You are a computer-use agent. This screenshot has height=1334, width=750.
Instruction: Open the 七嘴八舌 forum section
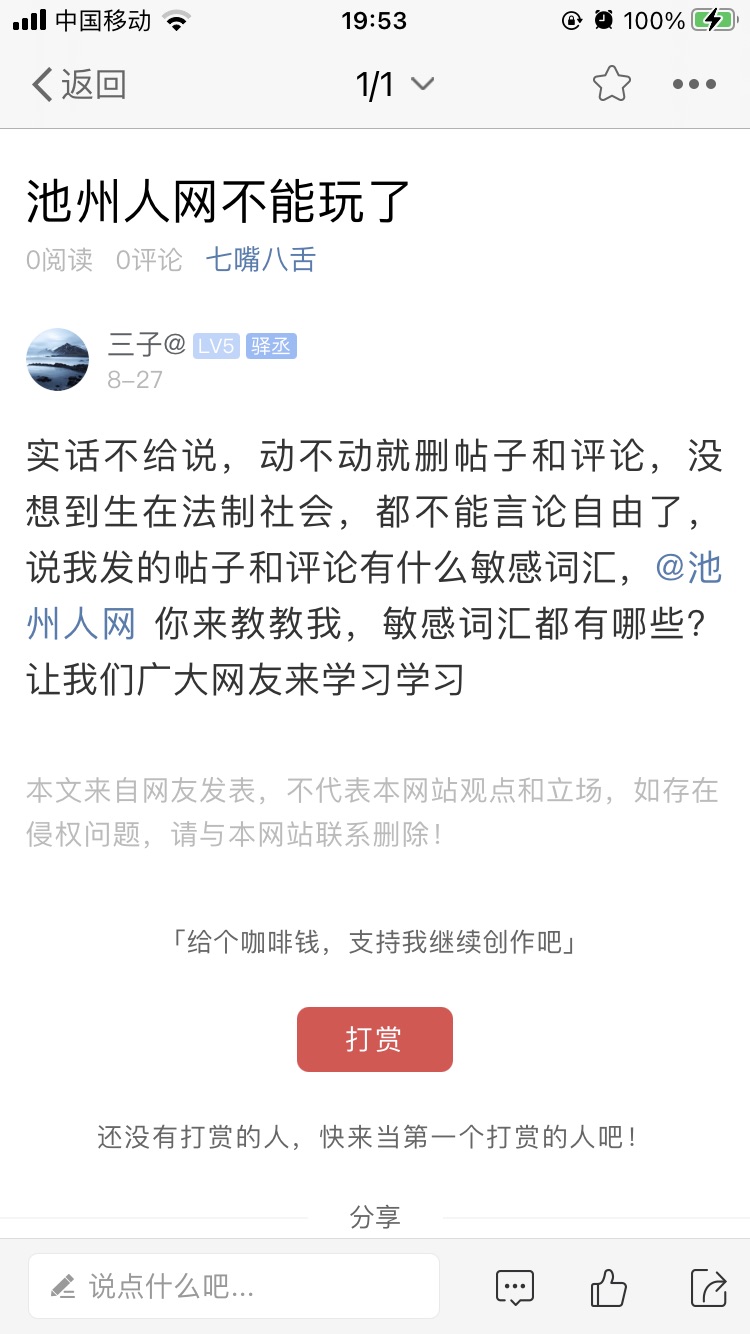tap(261, 260)
